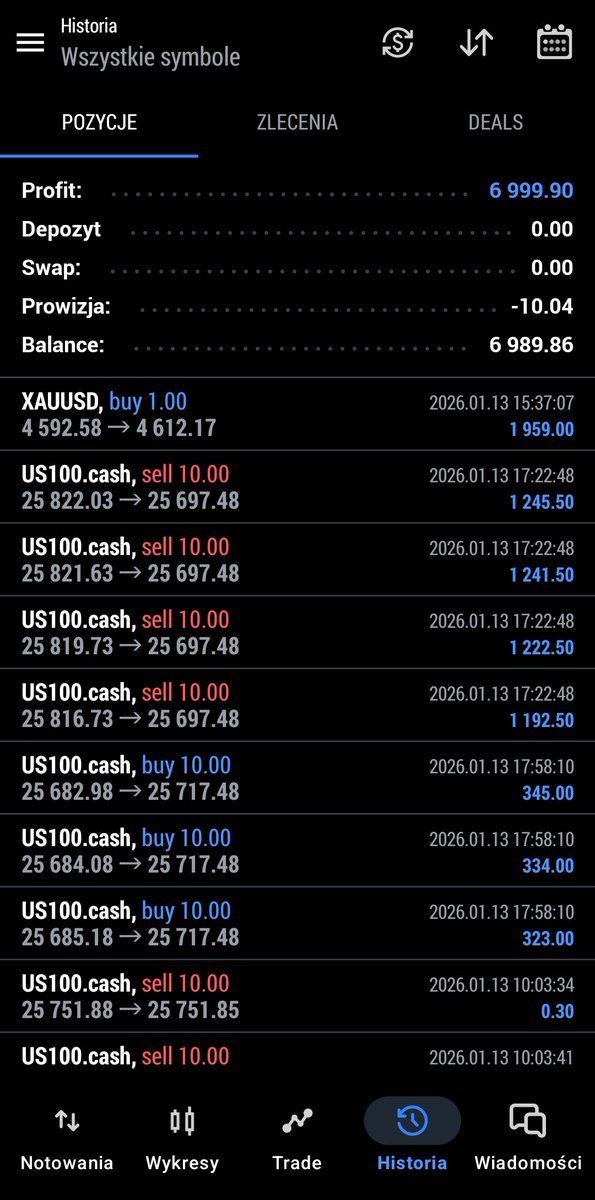Open the calendar date range picker

tap(554, 43)
